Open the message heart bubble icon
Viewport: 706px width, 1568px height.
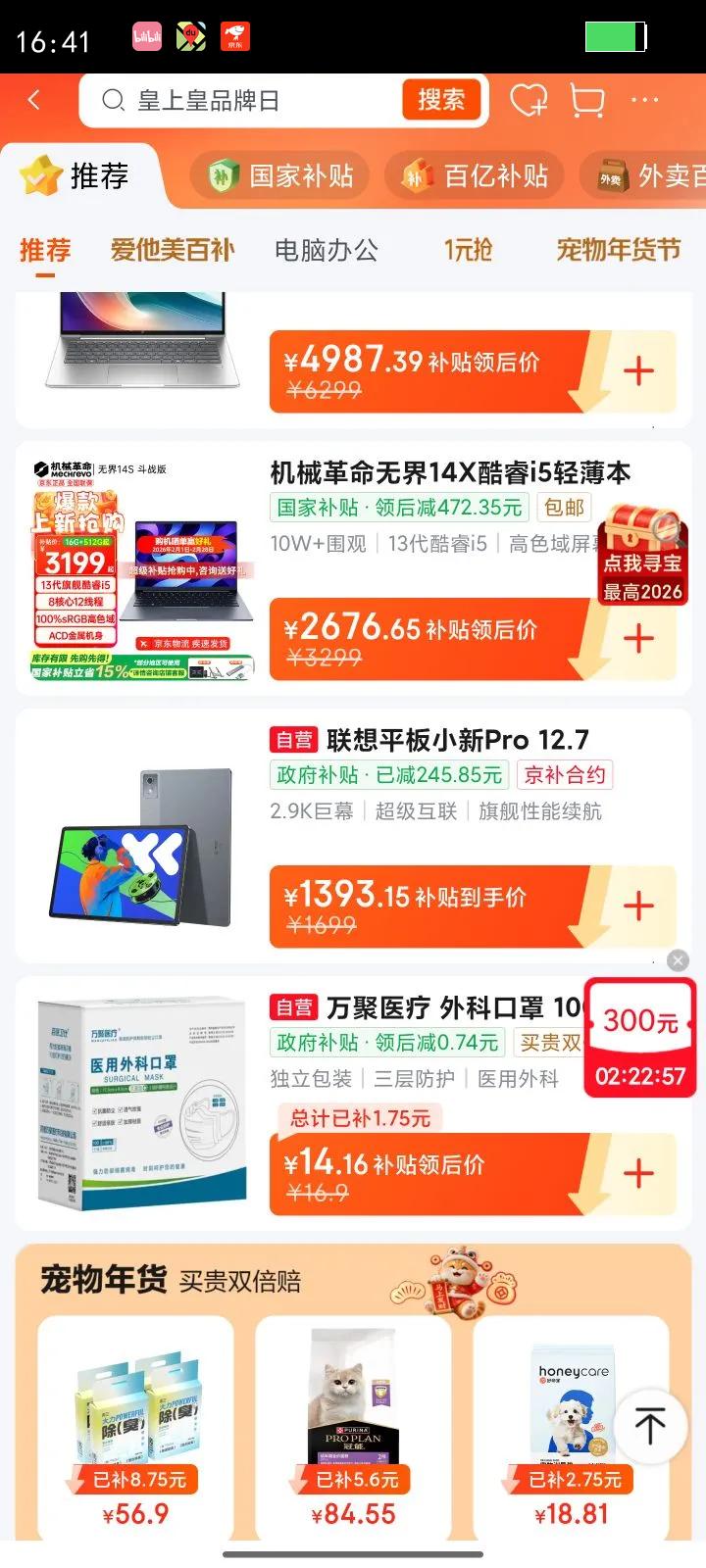point(529,100)
